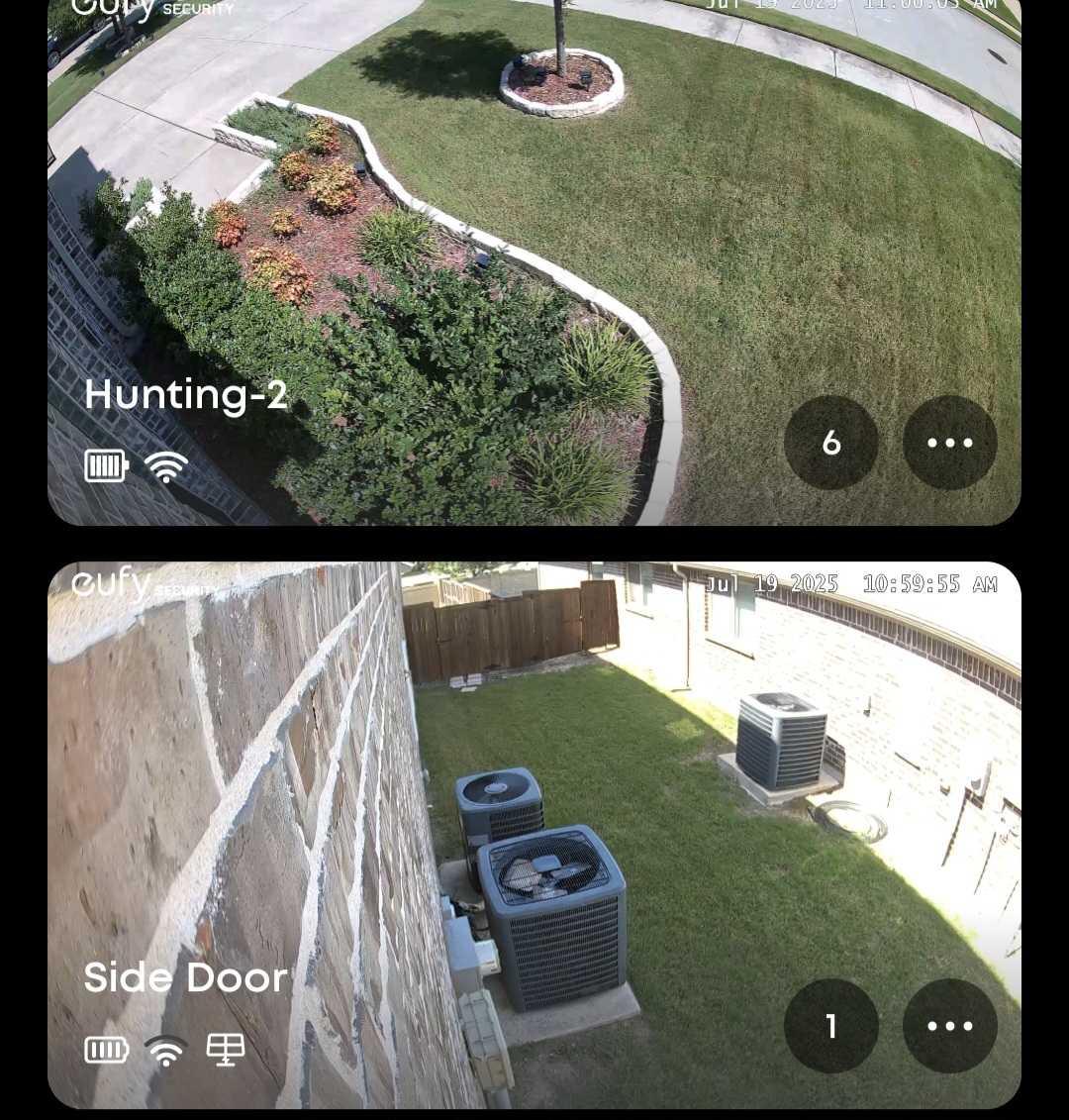Select the solar panel icon on Side Door

pos(226,1049)
